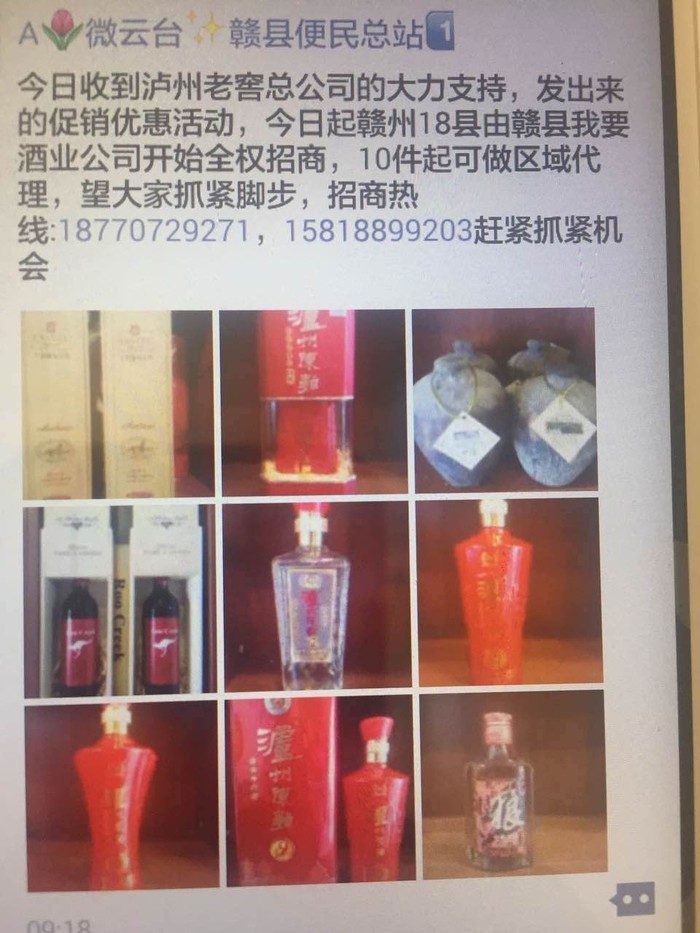Tap the phone number 15818899203 link
Image resolution: width=700 pixels, height=933 pixels.
(x=378, y=230)
